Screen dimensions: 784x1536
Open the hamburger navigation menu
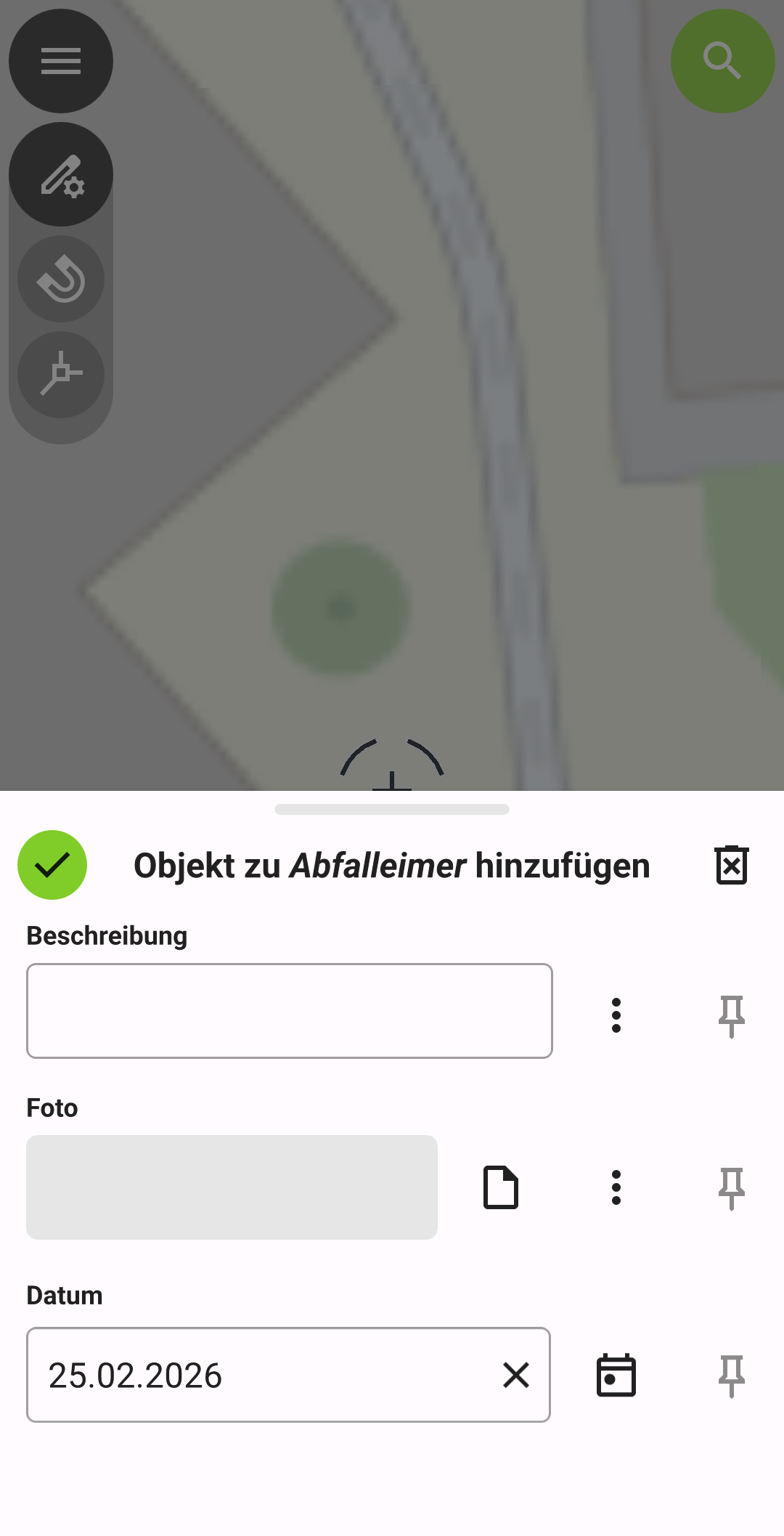coord(61,61)
